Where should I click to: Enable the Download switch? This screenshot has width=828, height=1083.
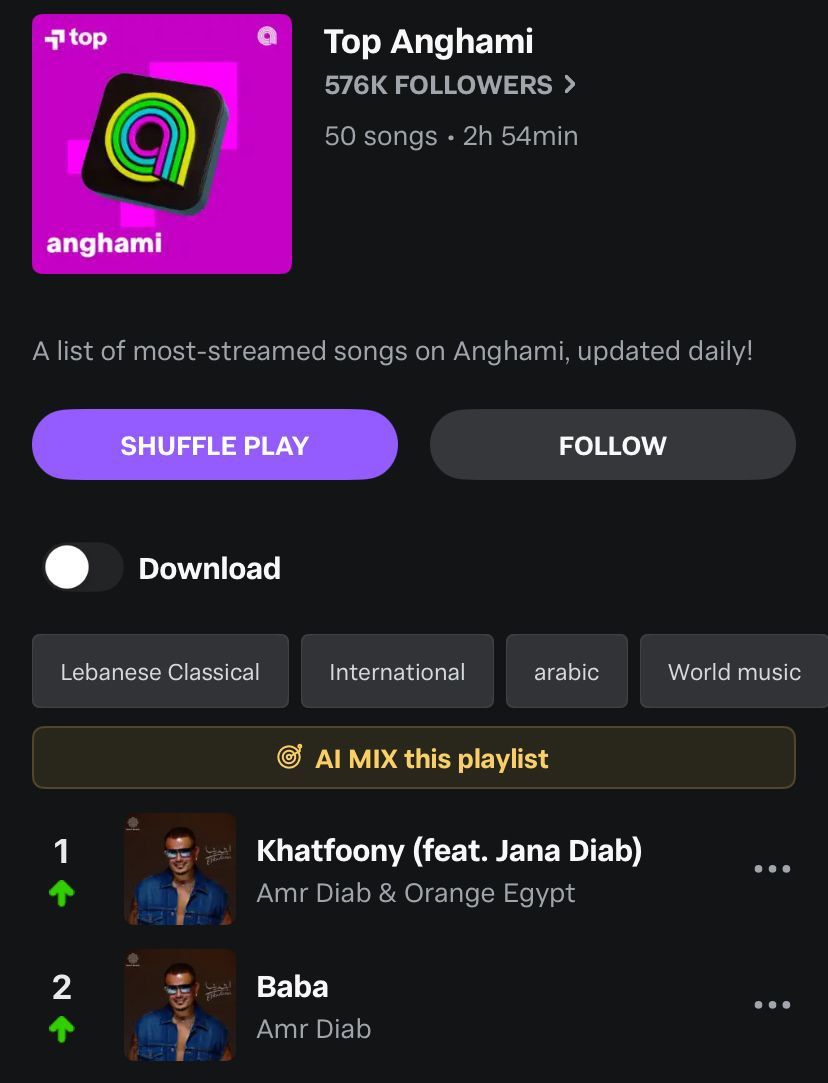[x=83, y=568]
